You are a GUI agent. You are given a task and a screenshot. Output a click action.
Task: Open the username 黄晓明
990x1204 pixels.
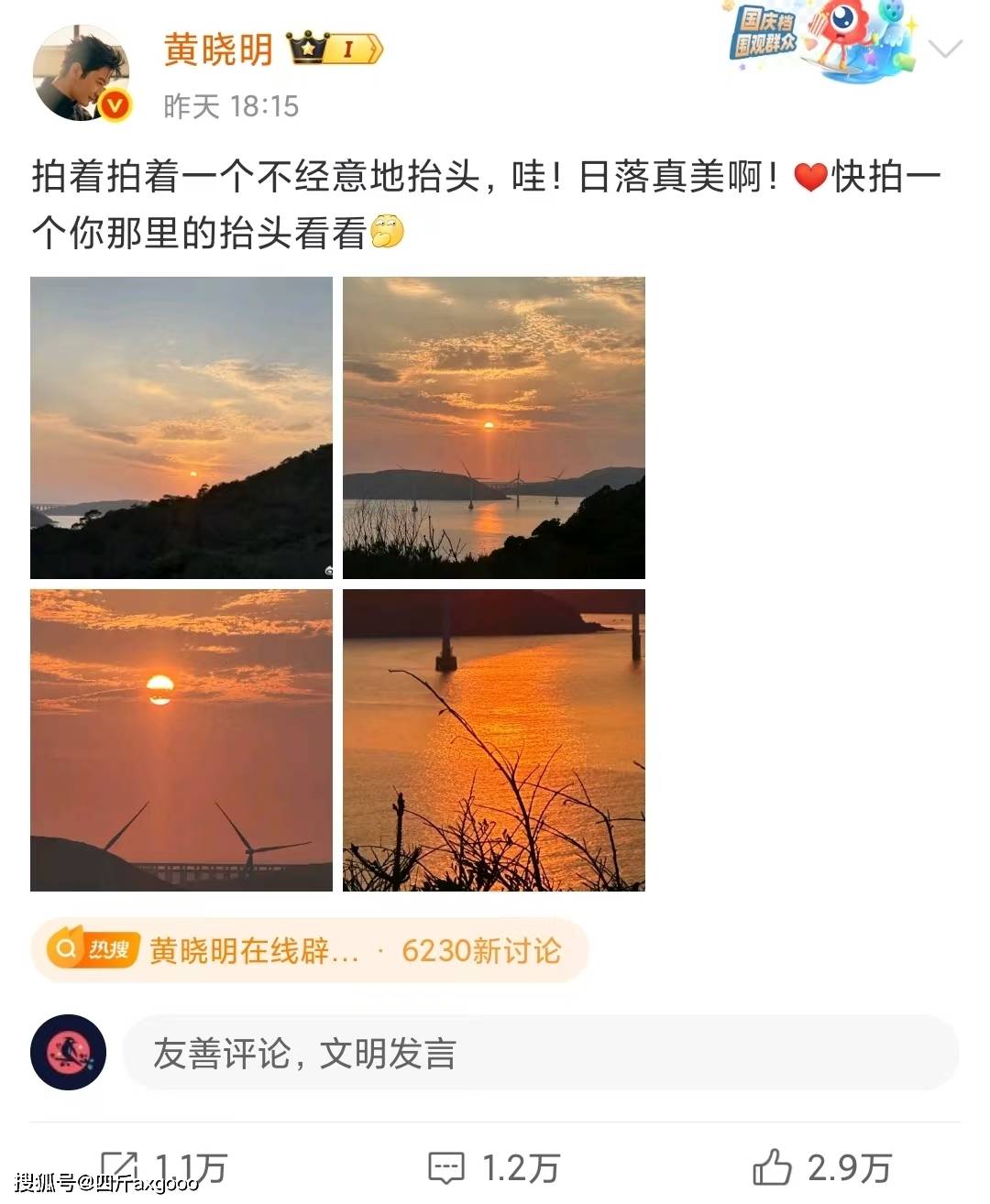pos(218,49)
